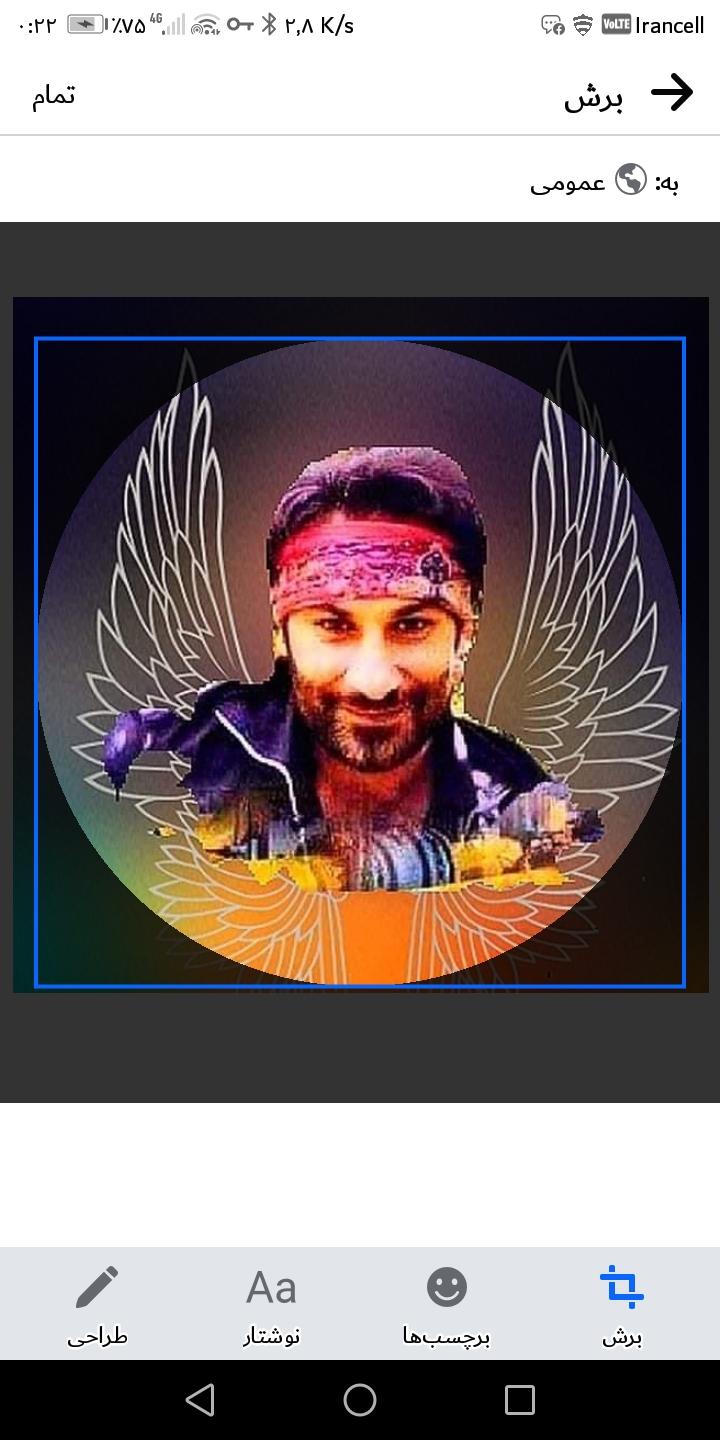The image size is (720, 1440).
Task: Go back with the system back button
Action: (200, 1399)
